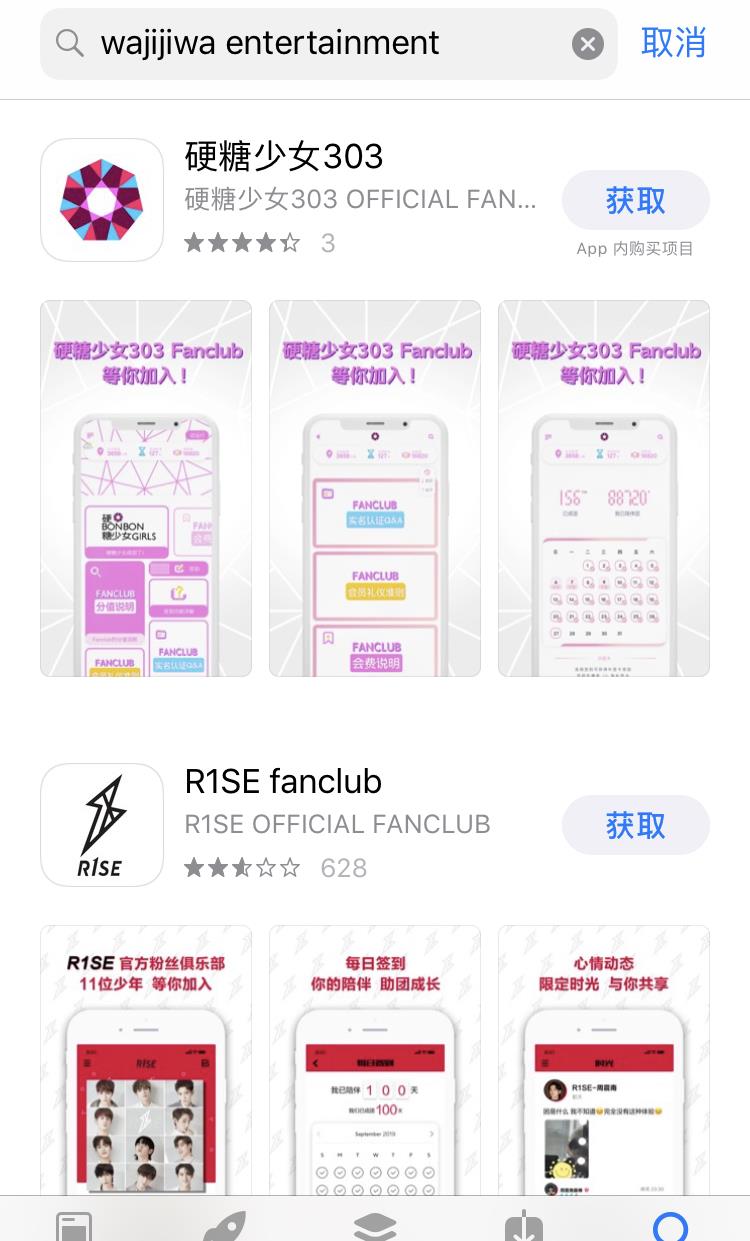Tap the R1SE fanclub app icon
The image size is (750, 1241).
[x=101, y=824]
